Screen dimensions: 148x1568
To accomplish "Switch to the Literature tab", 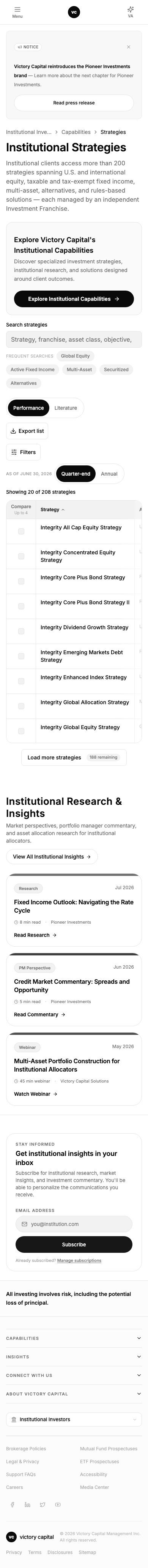I will coord(65,408).
